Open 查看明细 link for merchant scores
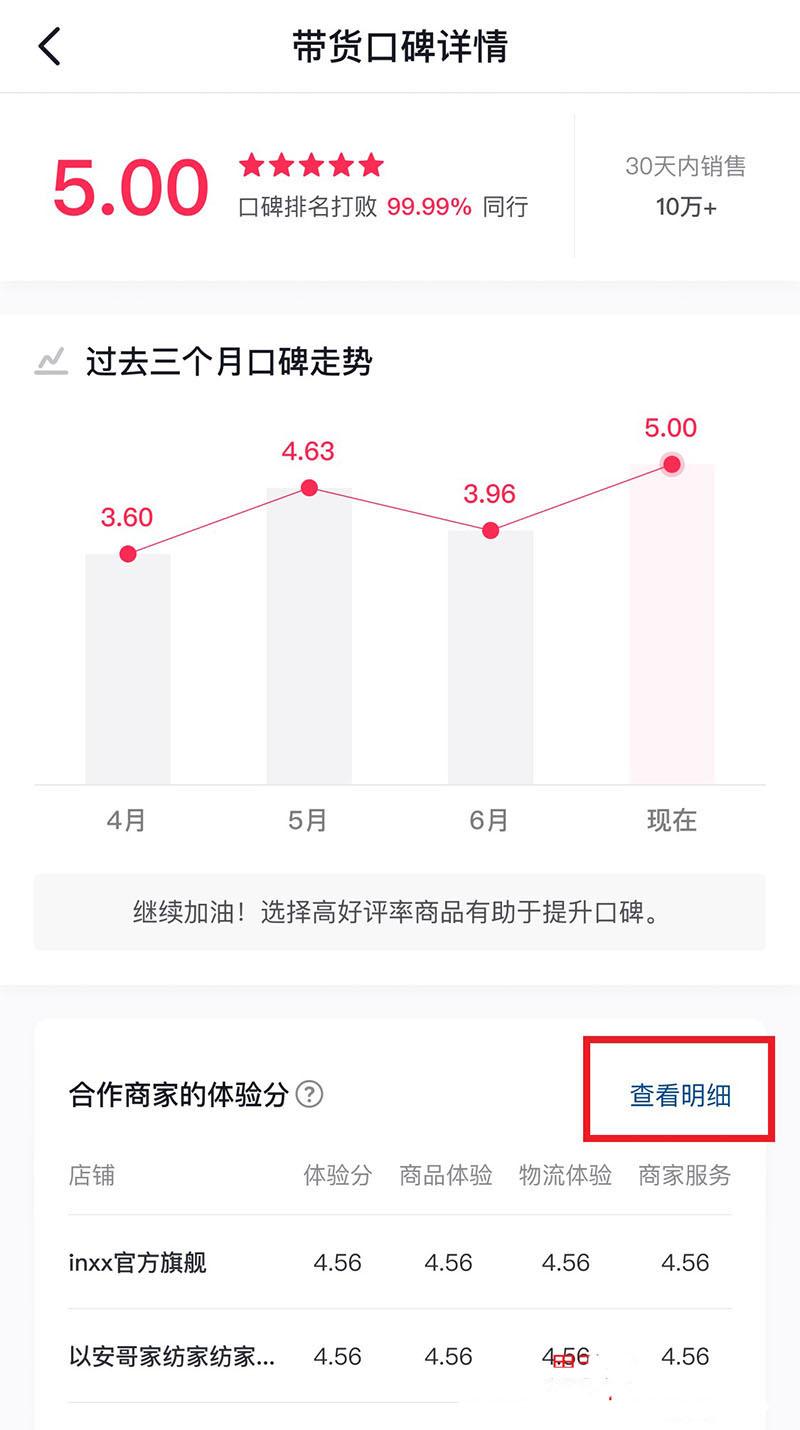The width and height of the screenshot is (800, 1430). 680,1095
